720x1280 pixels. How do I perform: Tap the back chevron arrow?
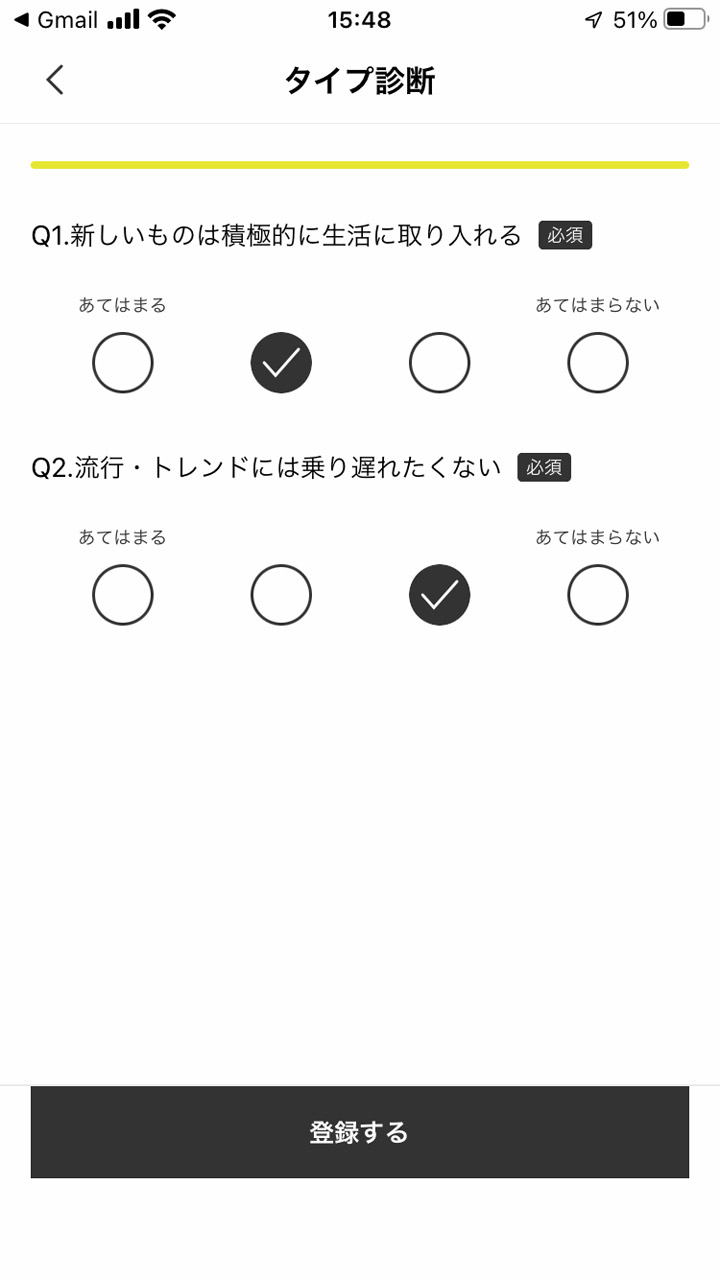point(55,80)
